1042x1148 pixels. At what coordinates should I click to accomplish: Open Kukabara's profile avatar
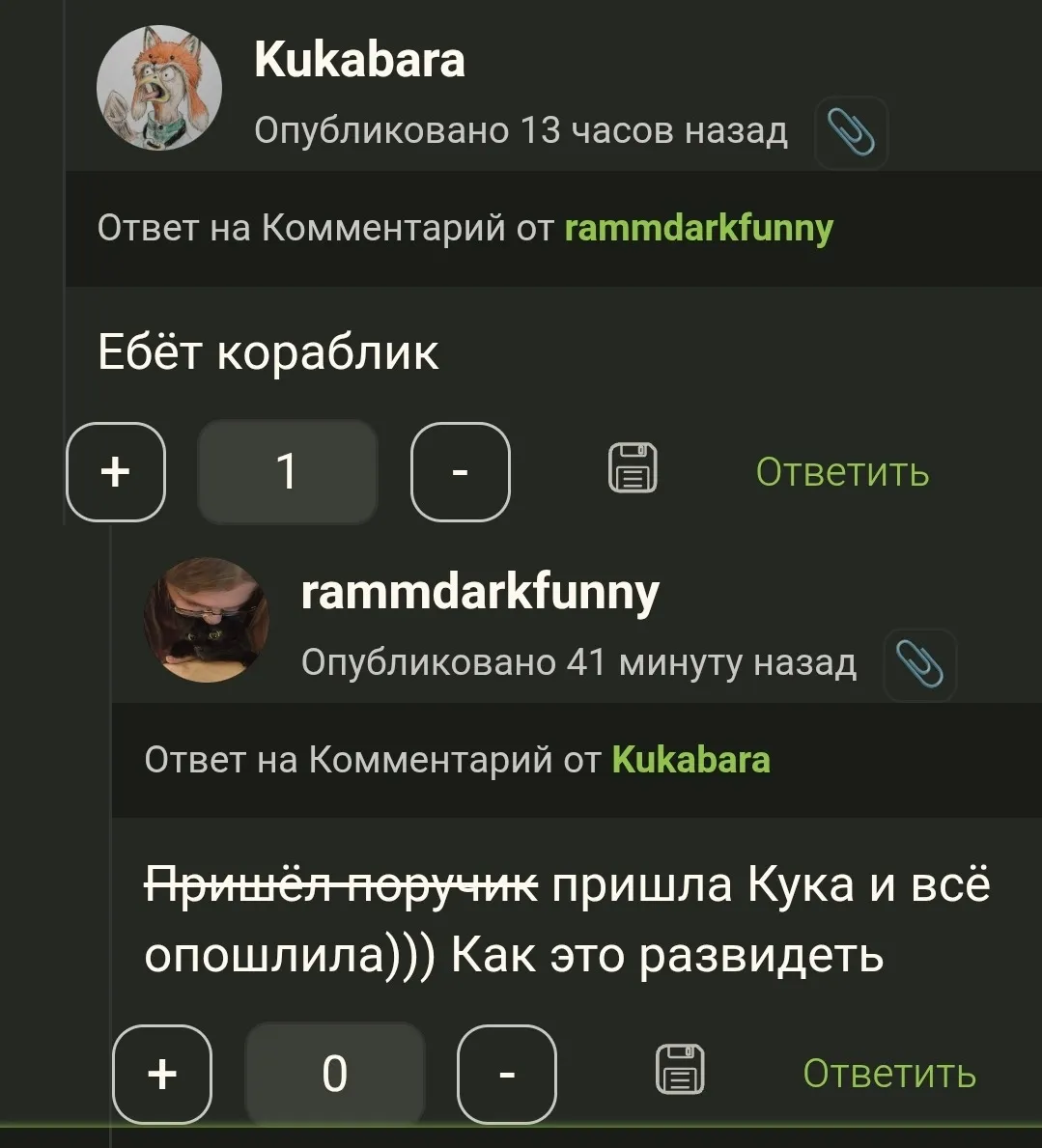pyautogui.click(x=159, y=88)
